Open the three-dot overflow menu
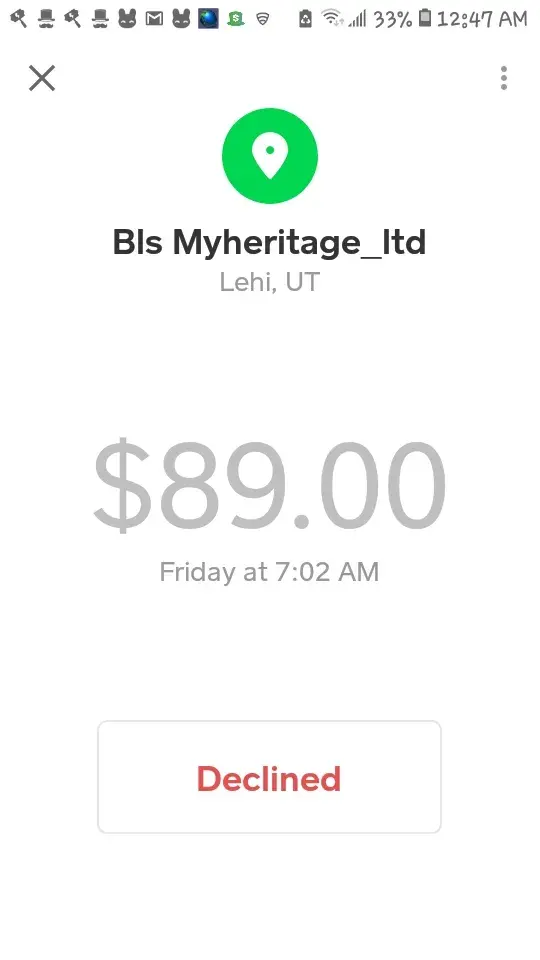This screenshot has height=960, width=540. tap(504, 78)
